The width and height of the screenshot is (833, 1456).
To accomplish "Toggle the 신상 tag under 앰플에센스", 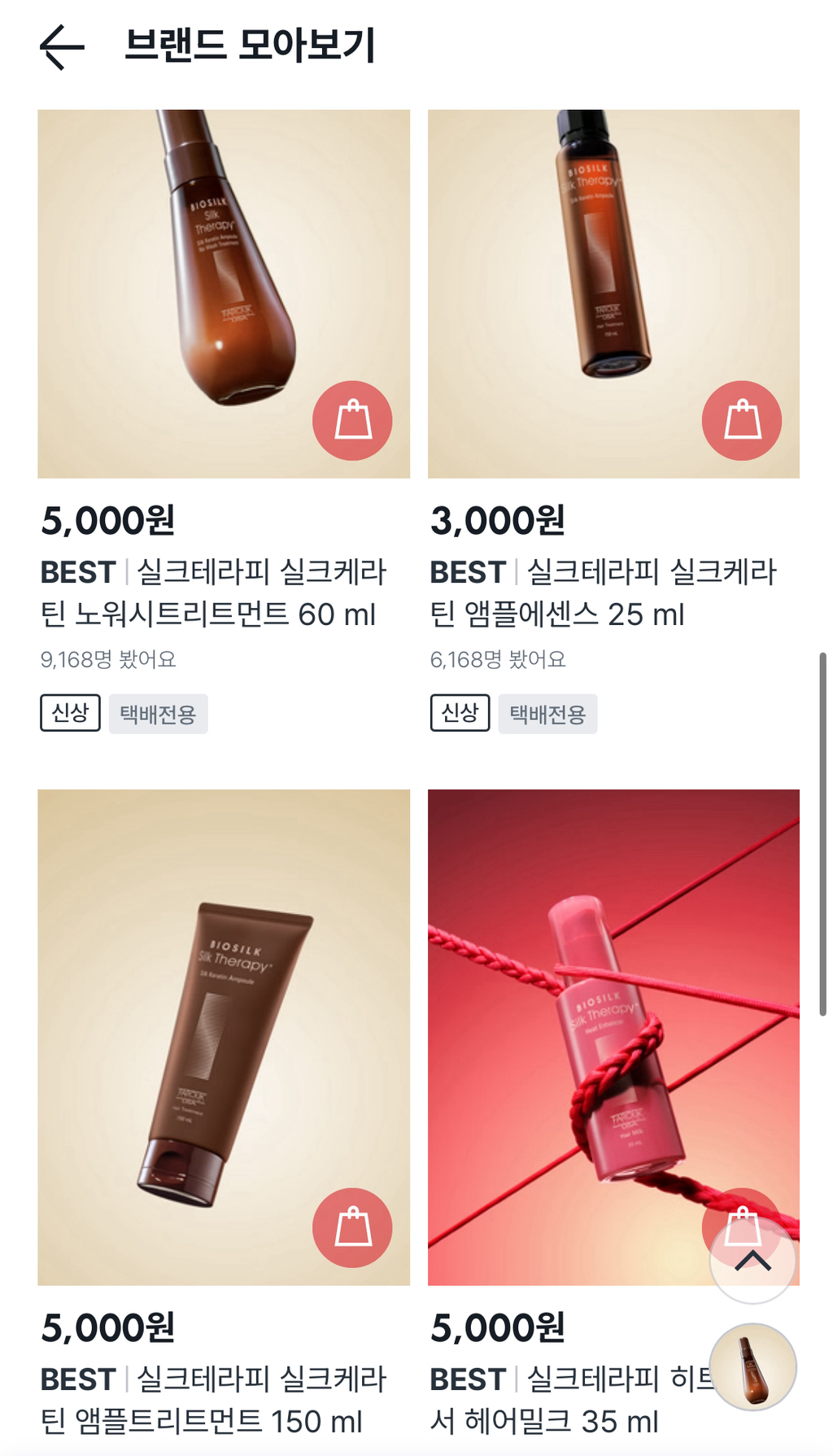I will pyautogui.click(x=459, y=713).
